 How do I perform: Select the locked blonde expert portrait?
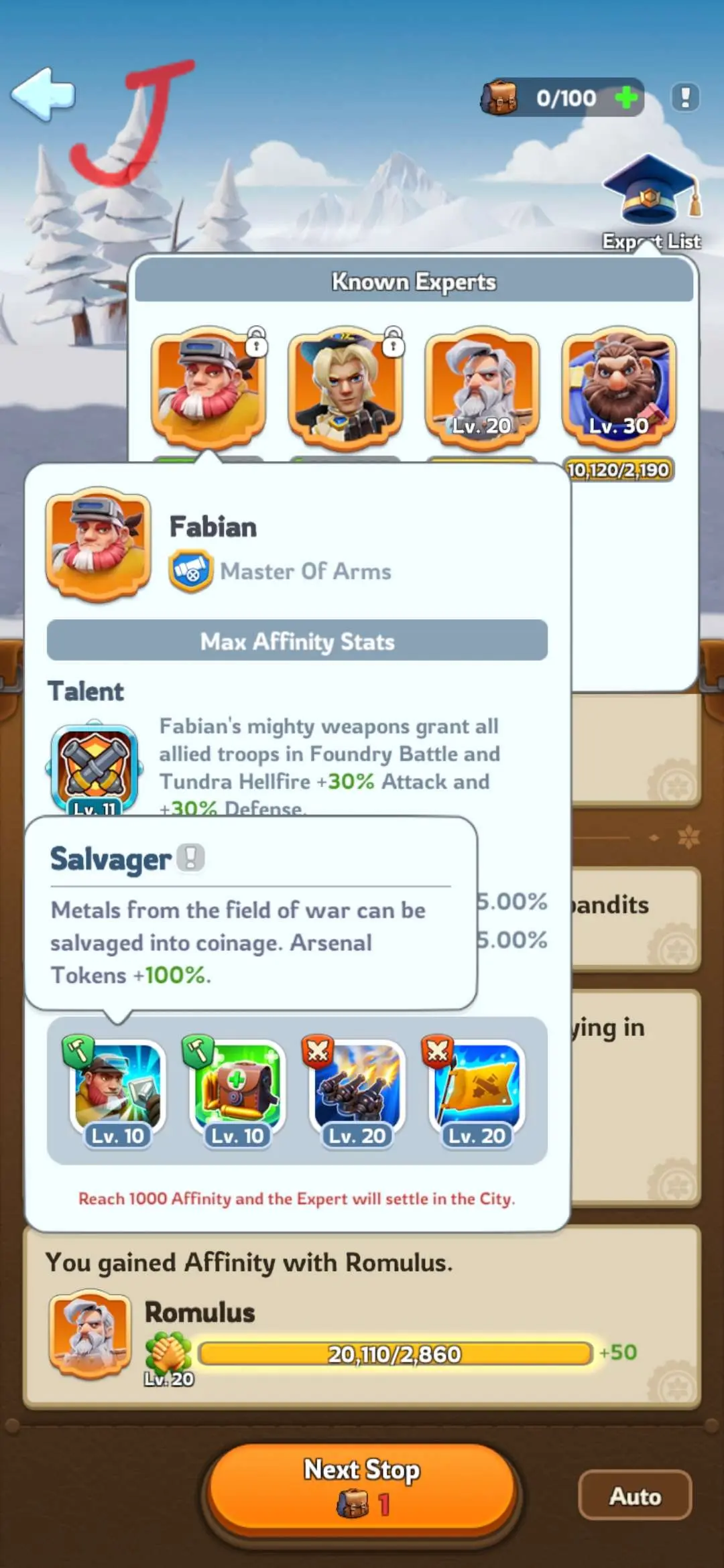click(345, 387)
